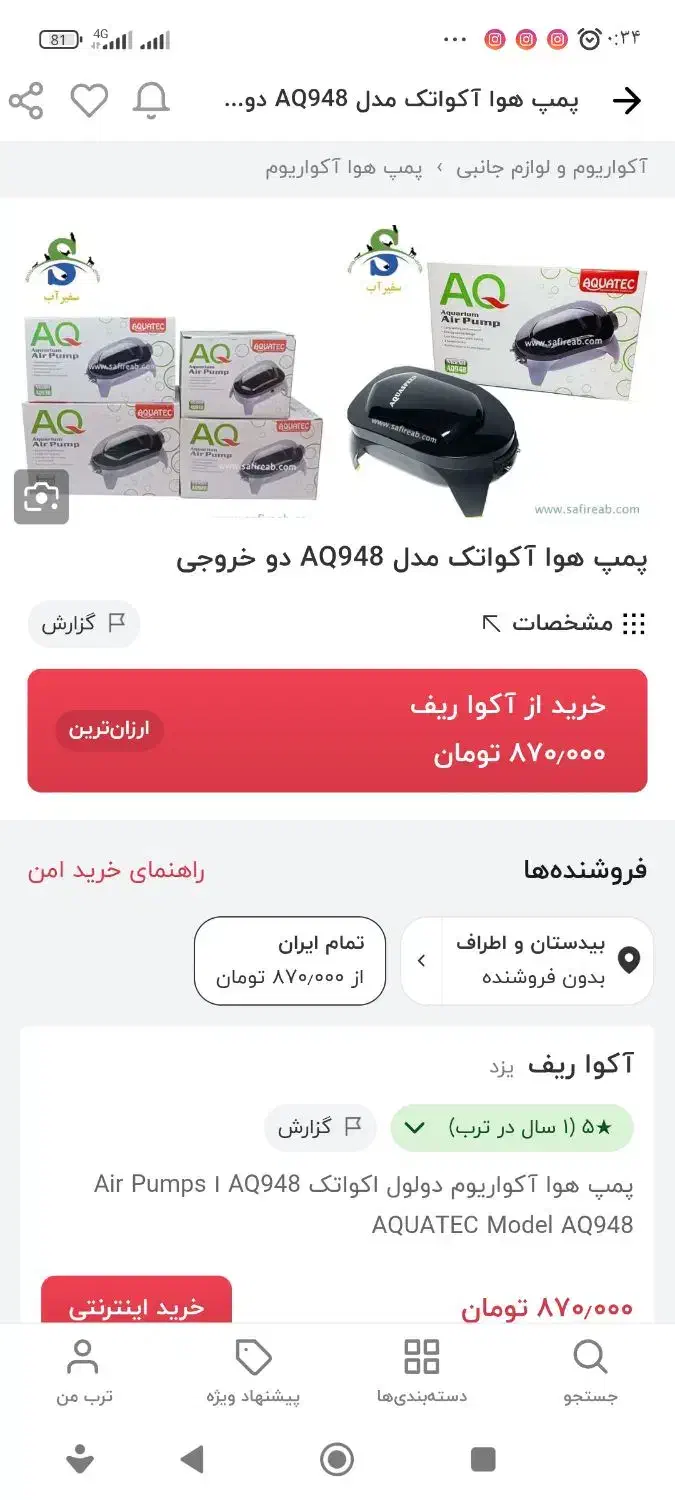Tap the خرید اینترنتی button
This screenshot has height=1500, width=675.
136,1304
